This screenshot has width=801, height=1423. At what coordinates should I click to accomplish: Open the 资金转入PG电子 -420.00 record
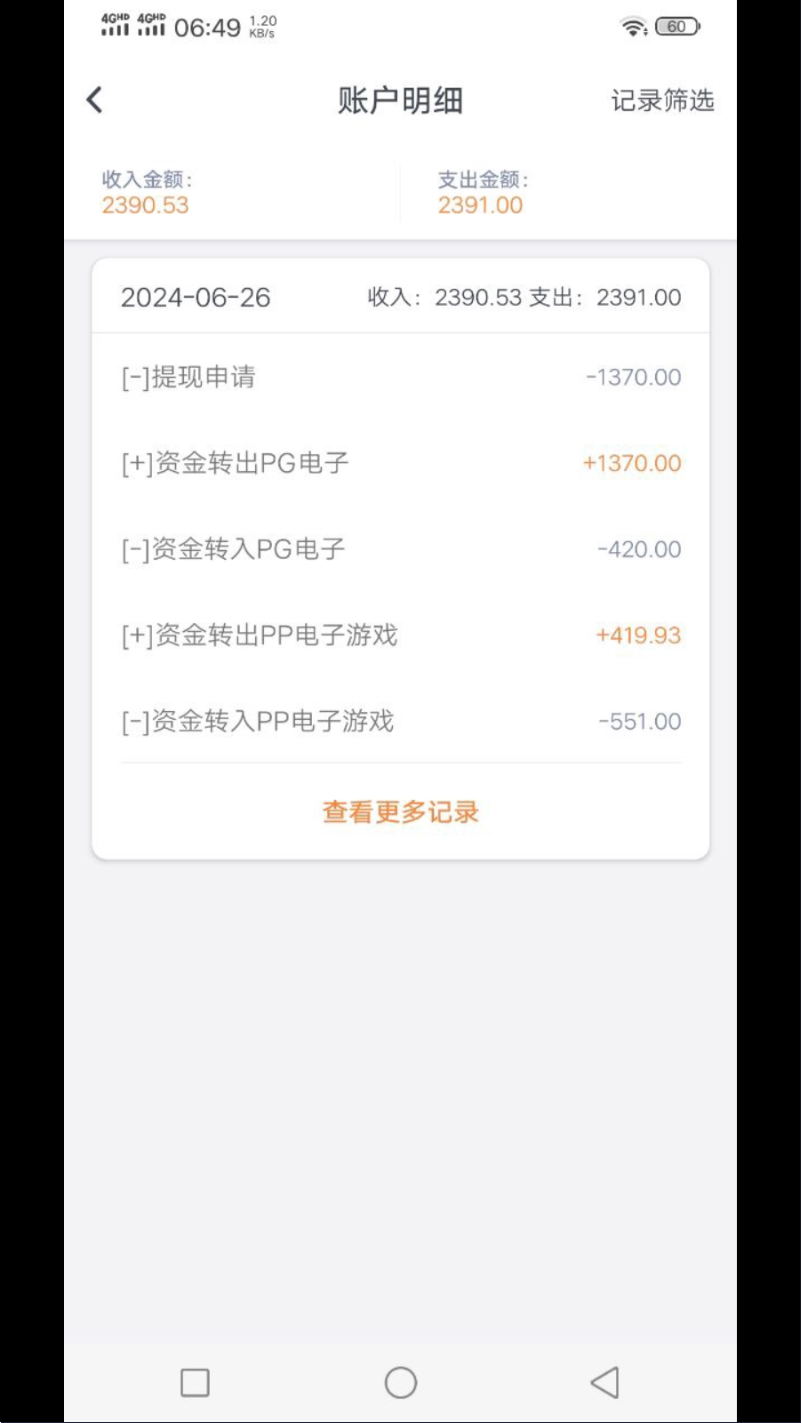[400, 549]
